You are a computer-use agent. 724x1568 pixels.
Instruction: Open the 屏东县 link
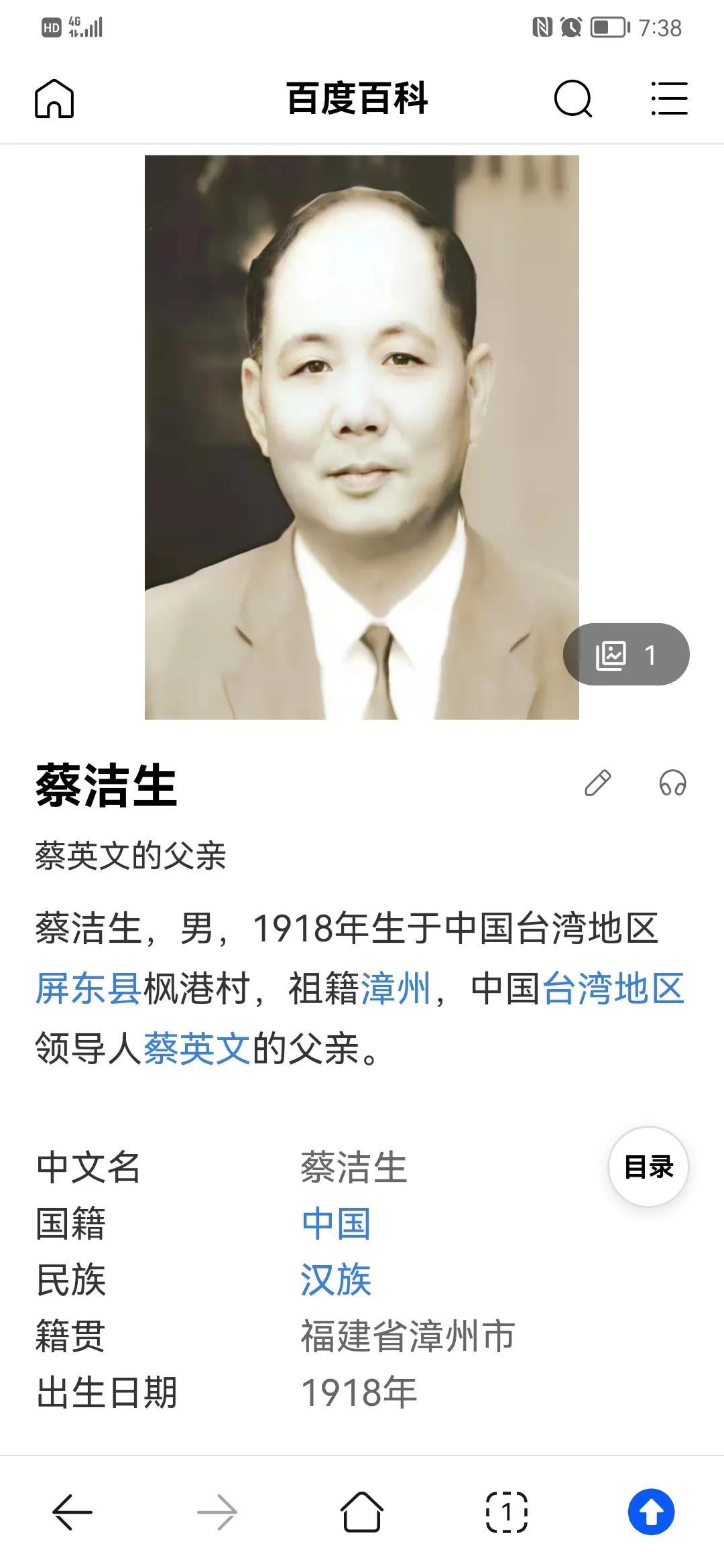tap(88, 989)
